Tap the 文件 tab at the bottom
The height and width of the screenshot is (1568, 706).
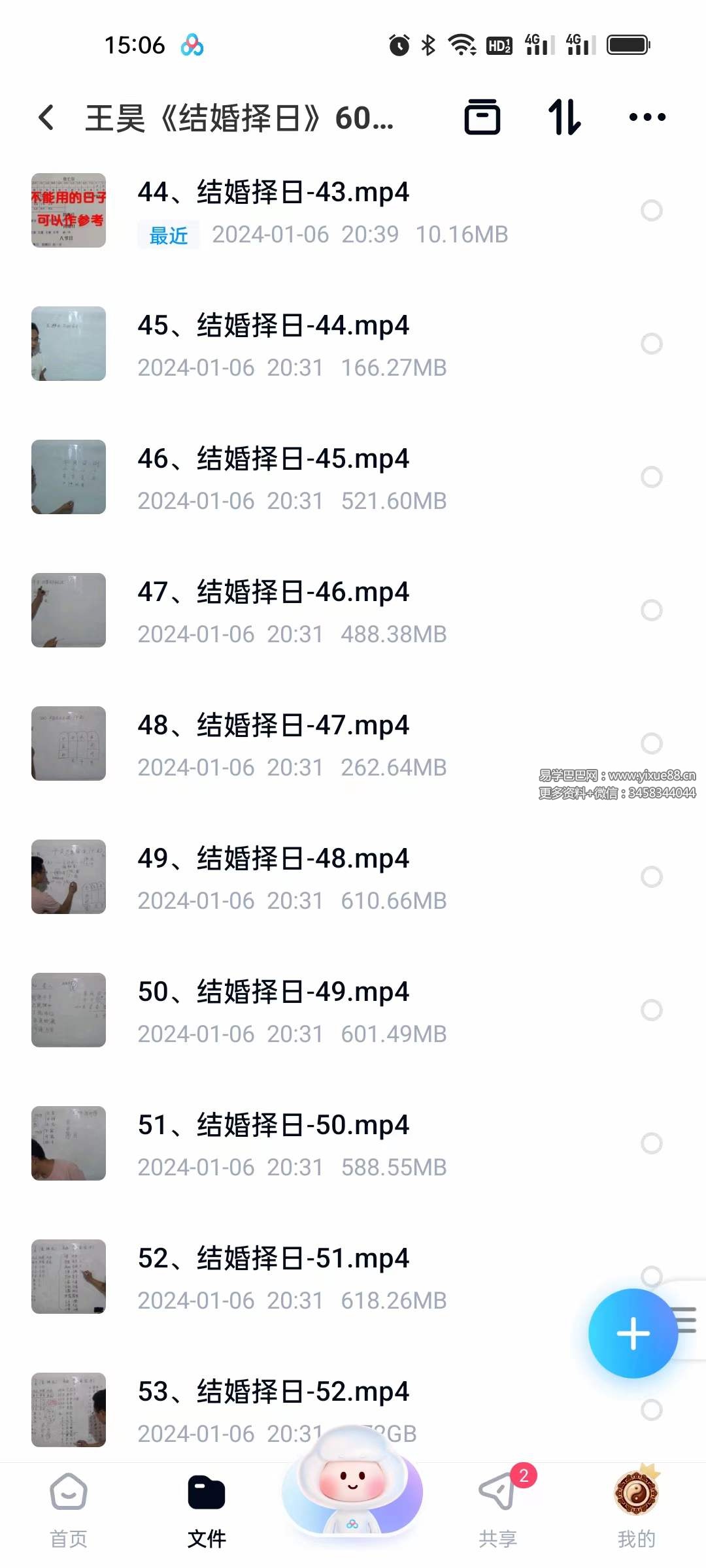pyautogui.click(x=207, y=1503)
